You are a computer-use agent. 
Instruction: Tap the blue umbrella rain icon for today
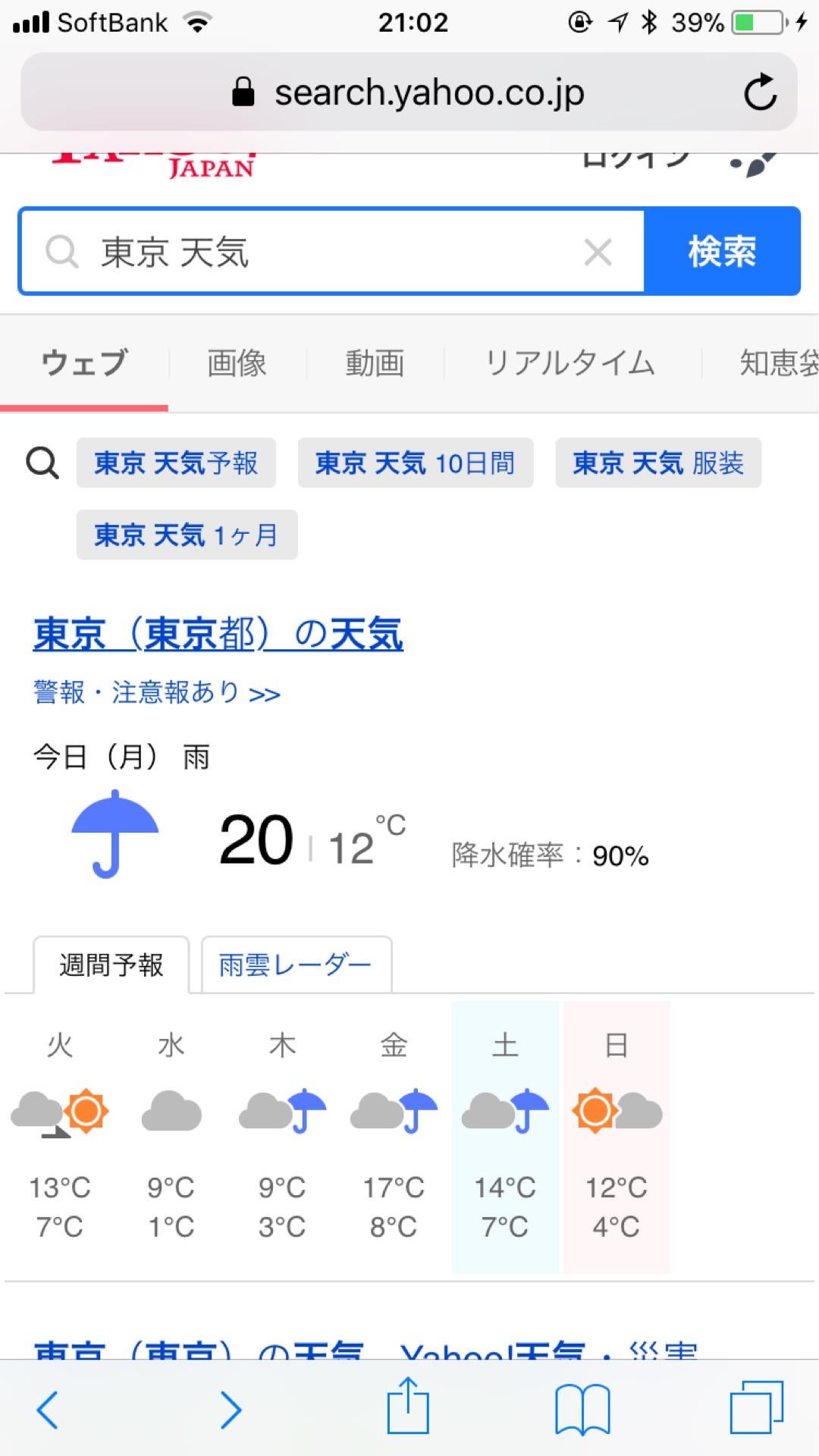click(x=114, y=834)
